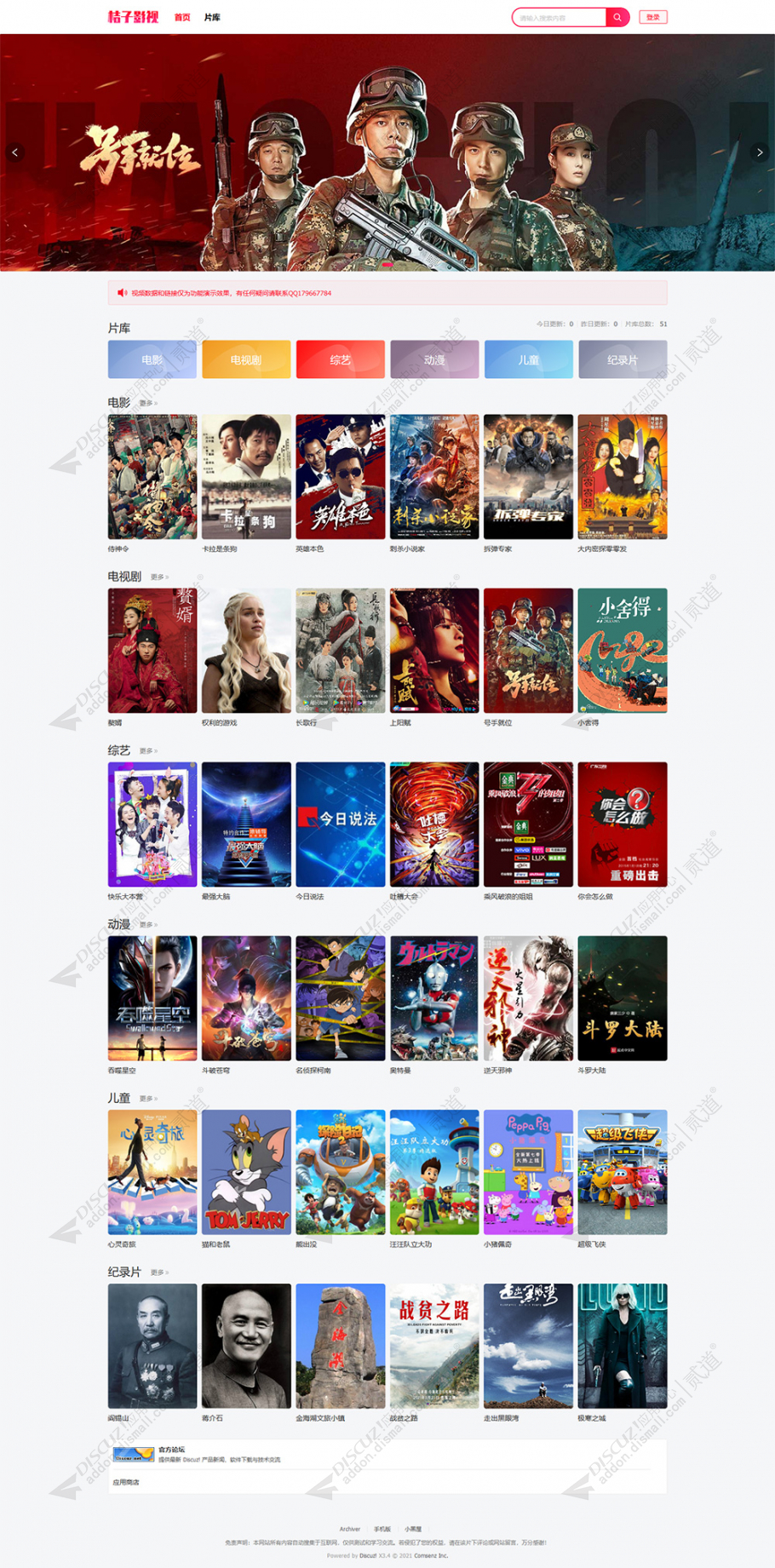
Task: View more in the 电影 section
Action: pos(148,404)
